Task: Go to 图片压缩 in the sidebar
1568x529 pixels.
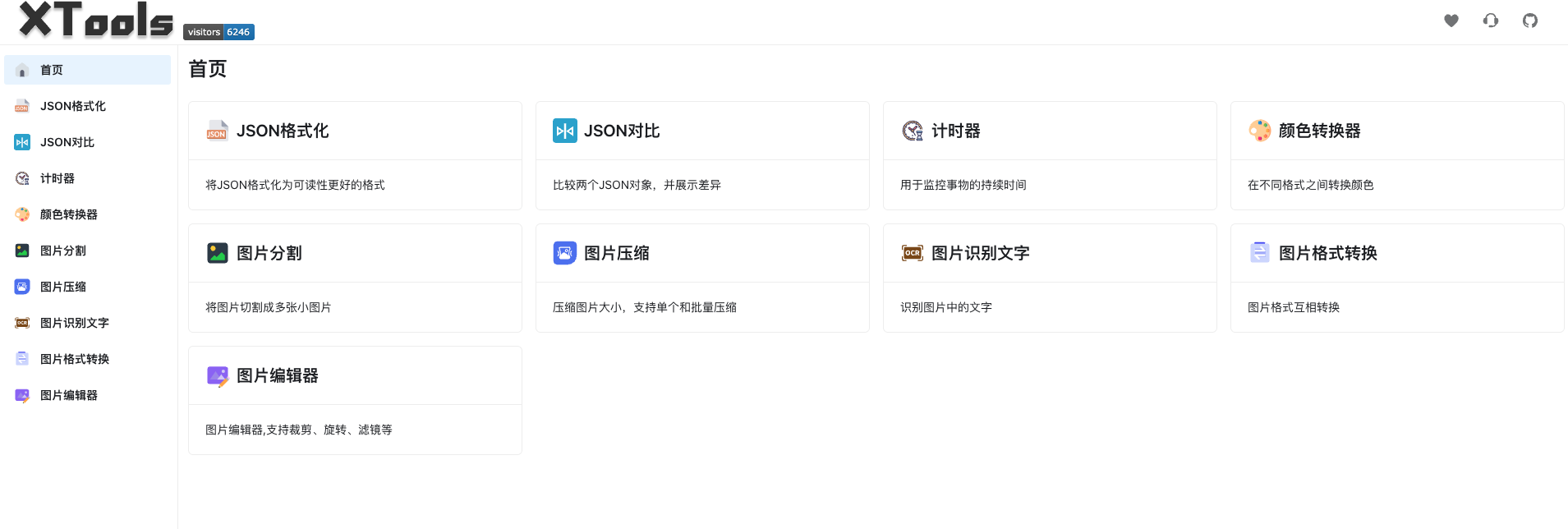Action: coord(88,287)
